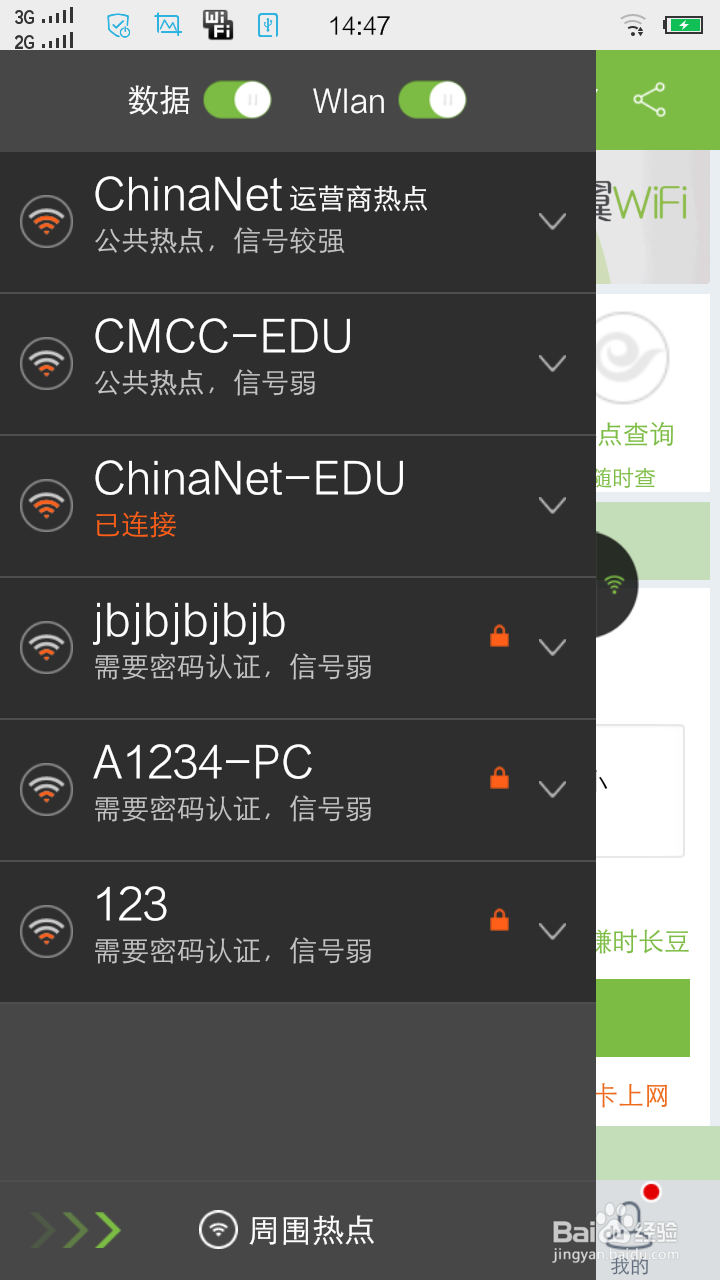Click the green triple-arrow slider at bottom left

pos(75,1230)
